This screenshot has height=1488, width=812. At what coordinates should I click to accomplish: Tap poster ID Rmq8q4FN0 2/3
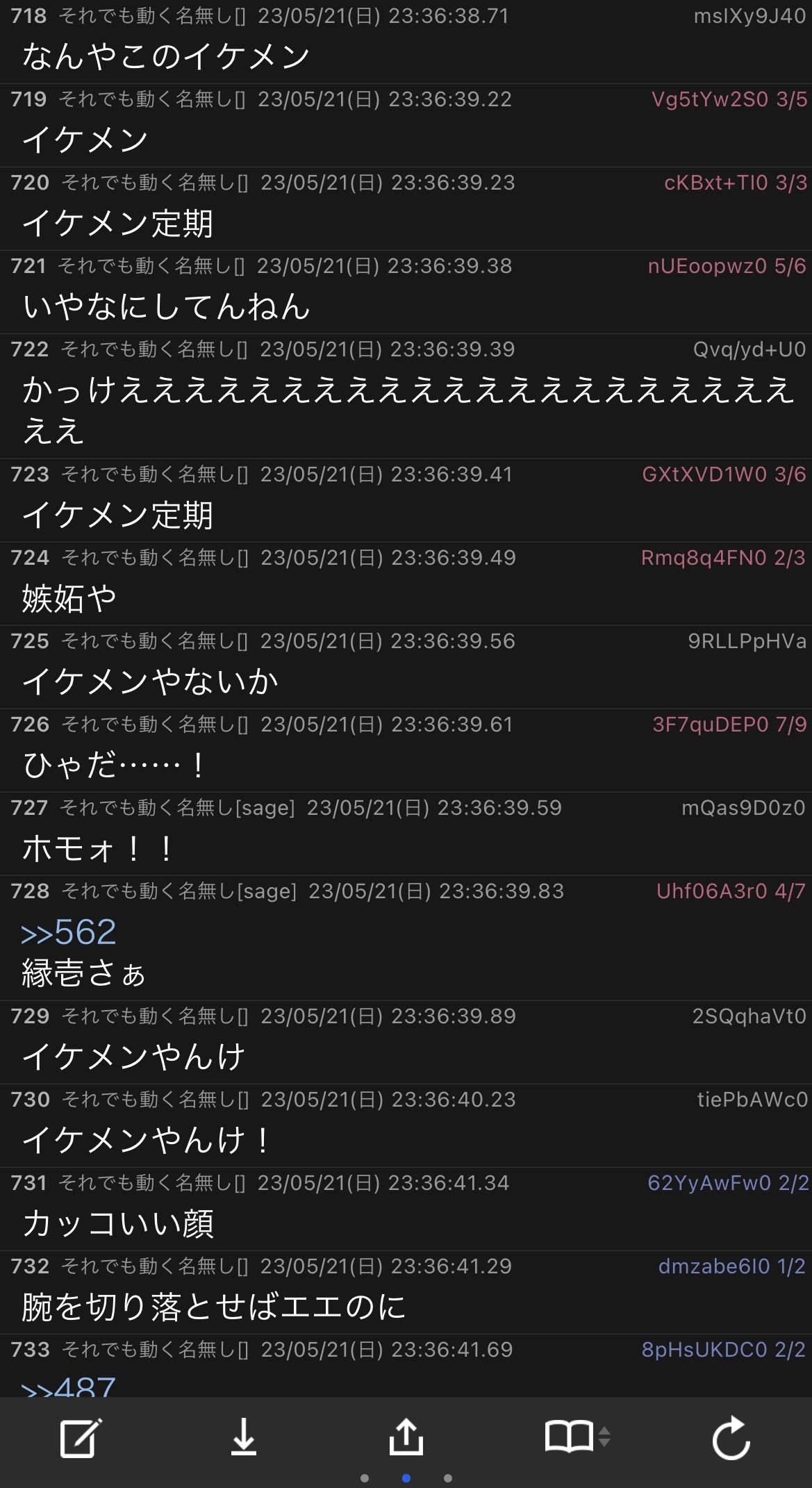(x=724, y=558)
